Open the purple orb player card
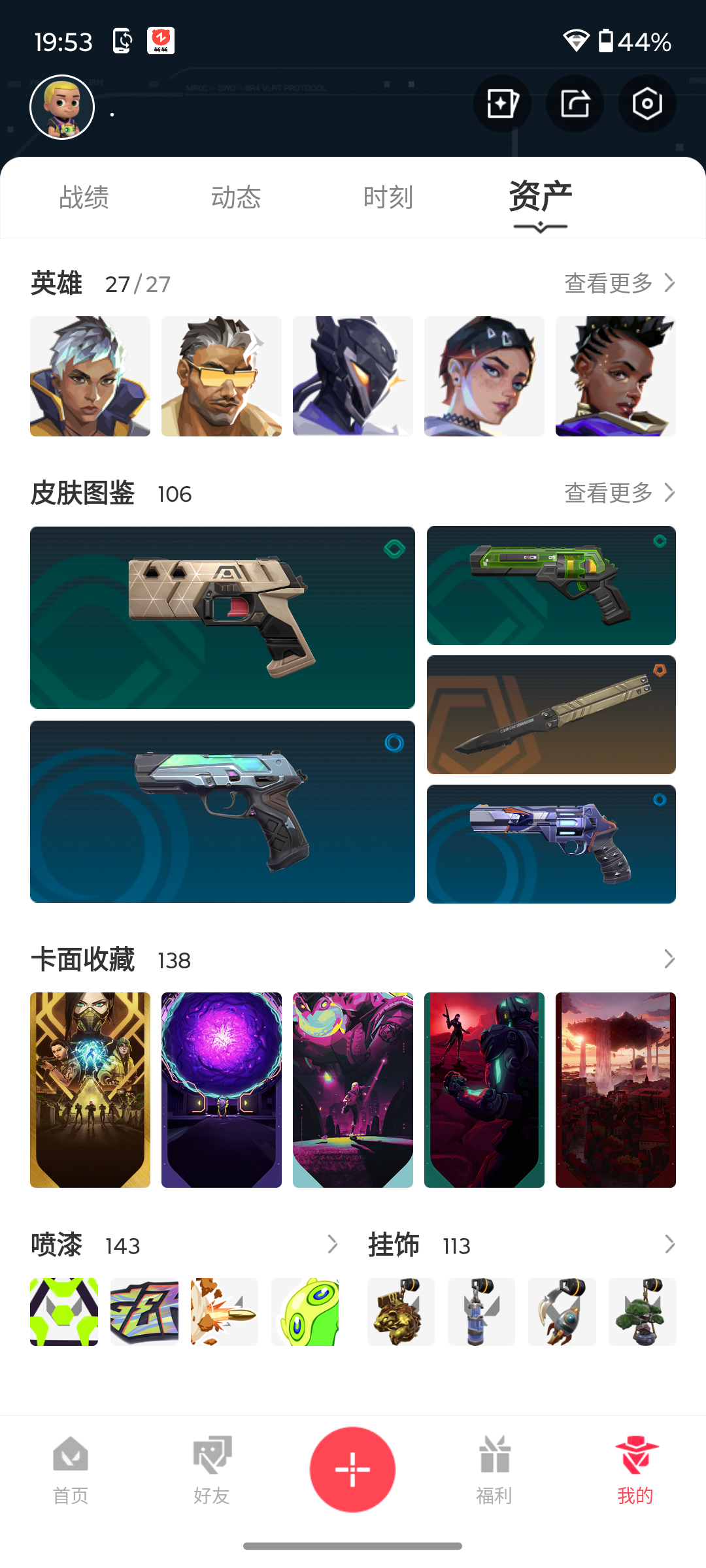The height and width of the screenshot is (1568, 706). (222, 1090)
